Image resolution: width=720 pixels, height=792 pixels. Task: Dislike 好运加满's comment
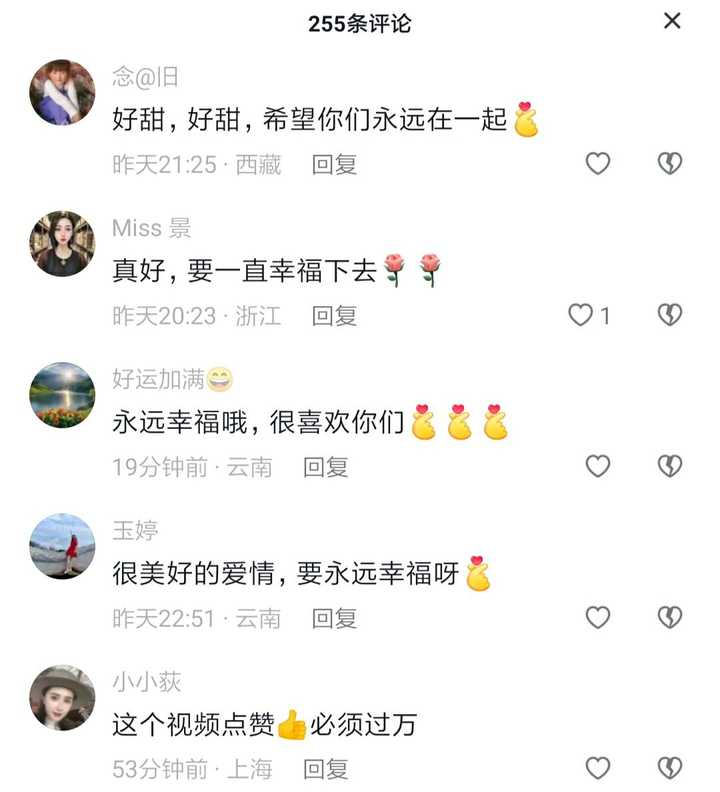point(669,466)
